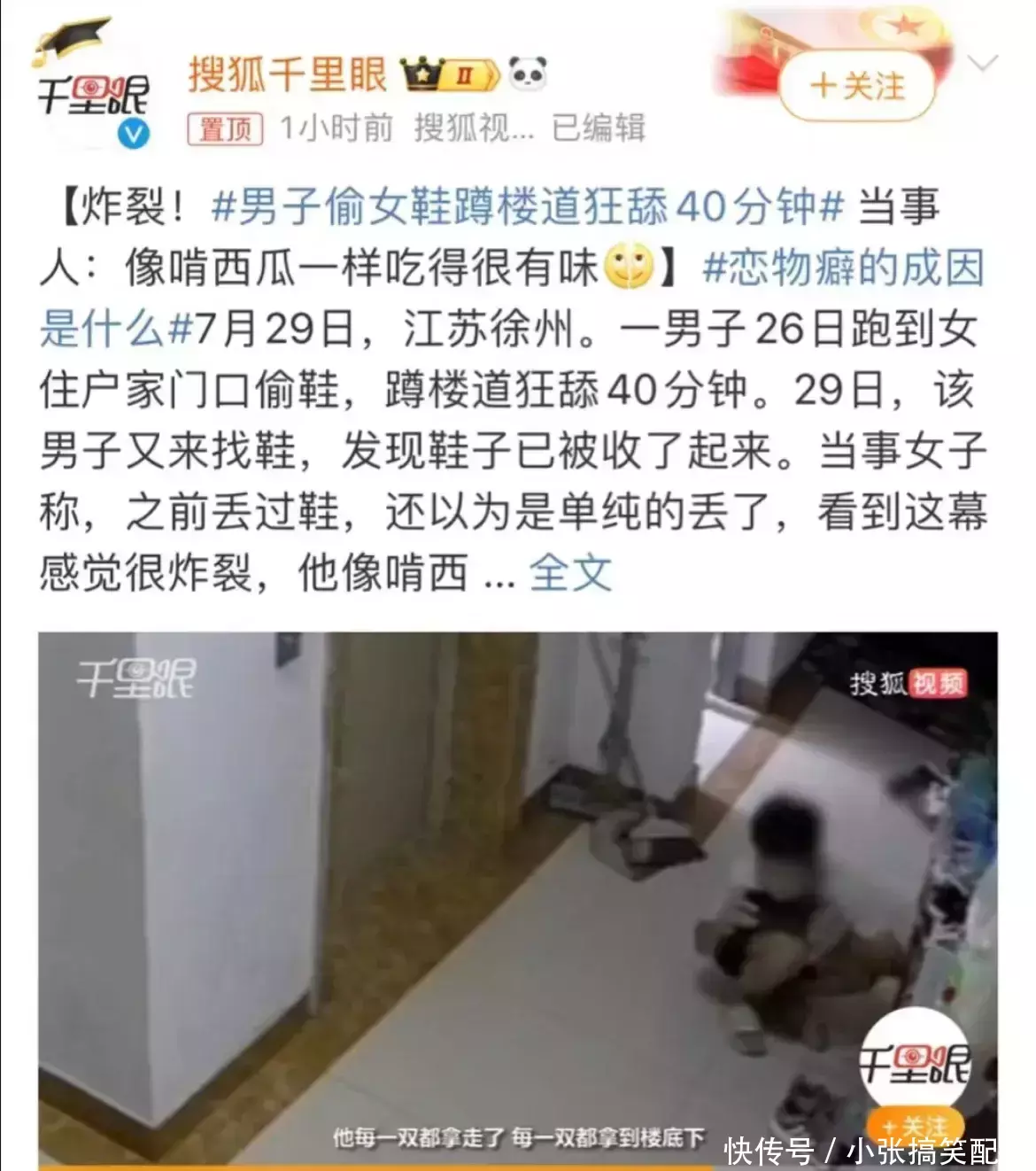Open hashtag #男子偷女鞋蹲楼道狂舔40分钟#
The width and height of the screenshot is (1036, 1171).
pyautogui.click(x=528, y=208)
